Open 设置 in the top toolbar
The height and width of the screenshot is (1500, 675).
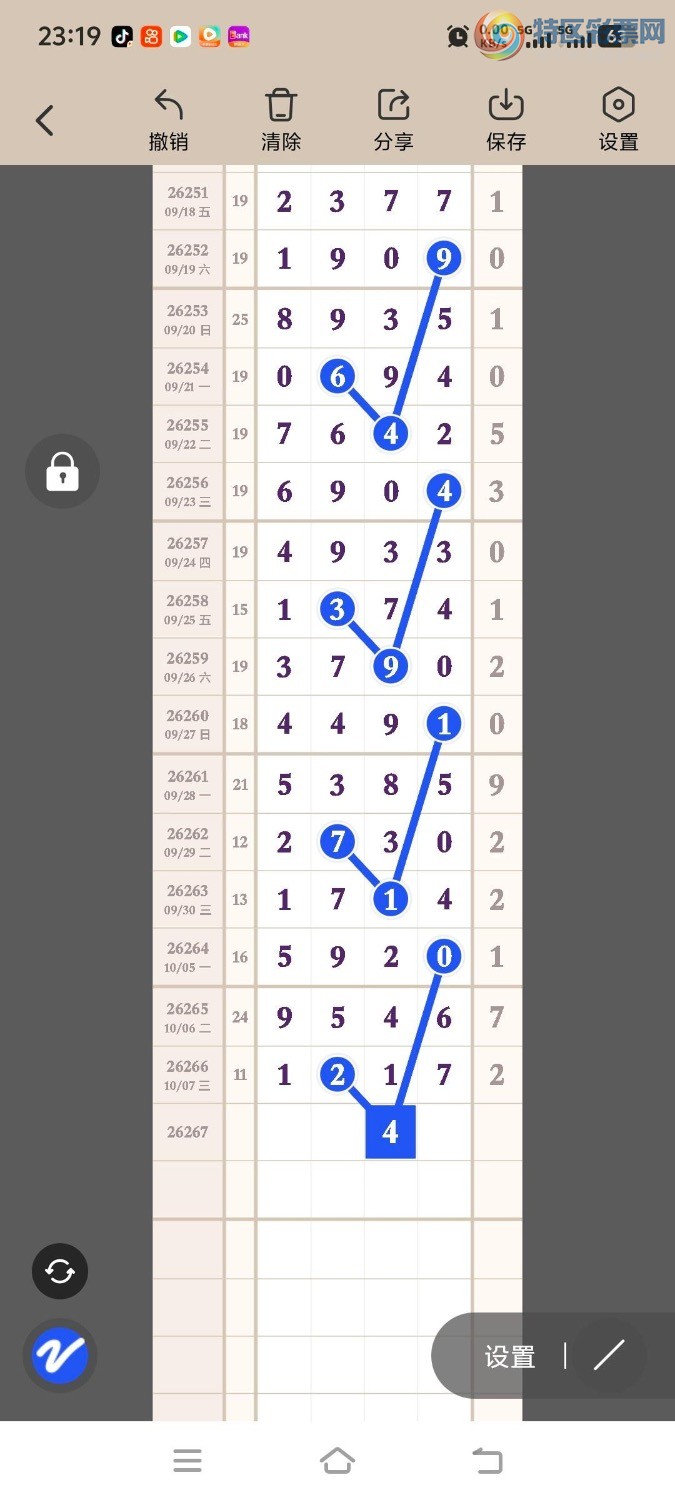tap(619, 120)
